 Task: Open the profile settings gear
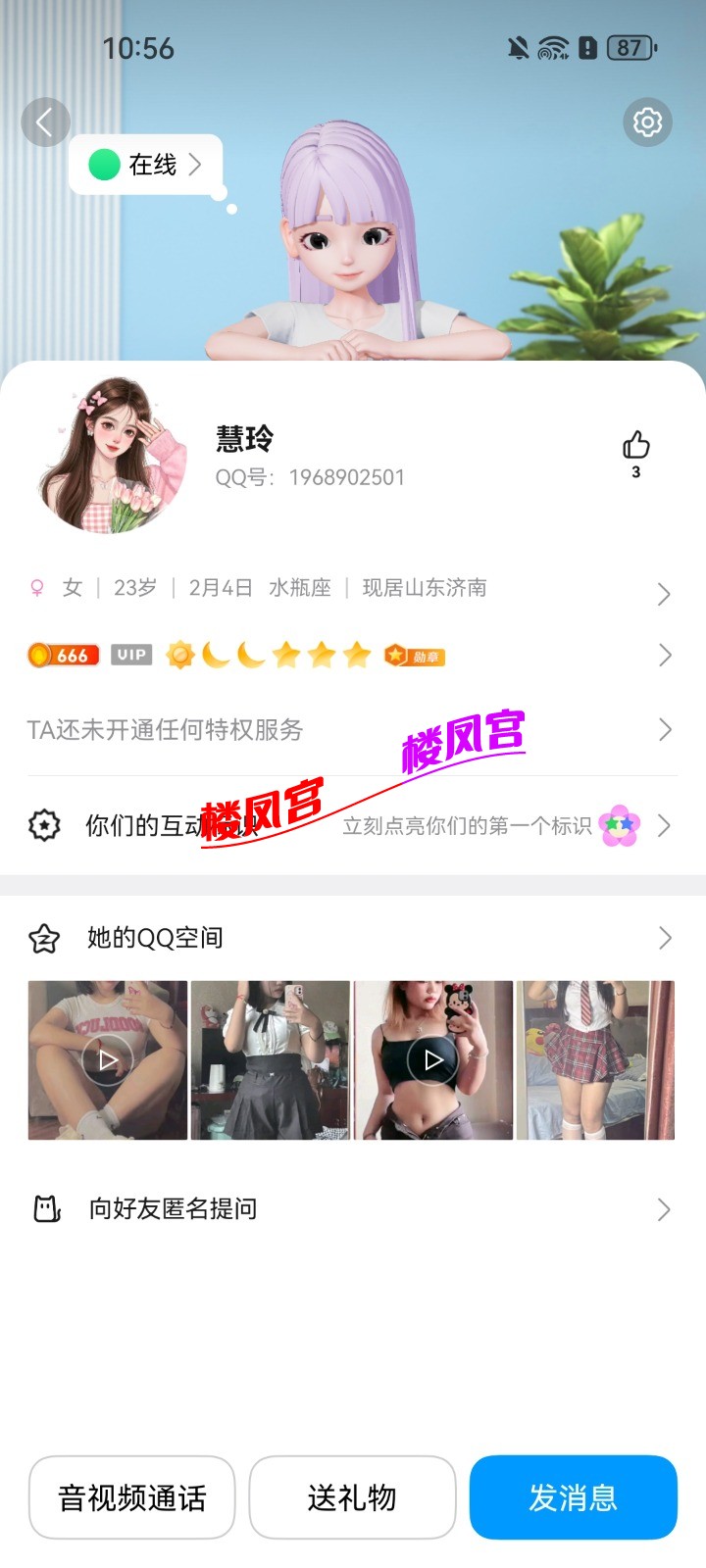[647, 122]
